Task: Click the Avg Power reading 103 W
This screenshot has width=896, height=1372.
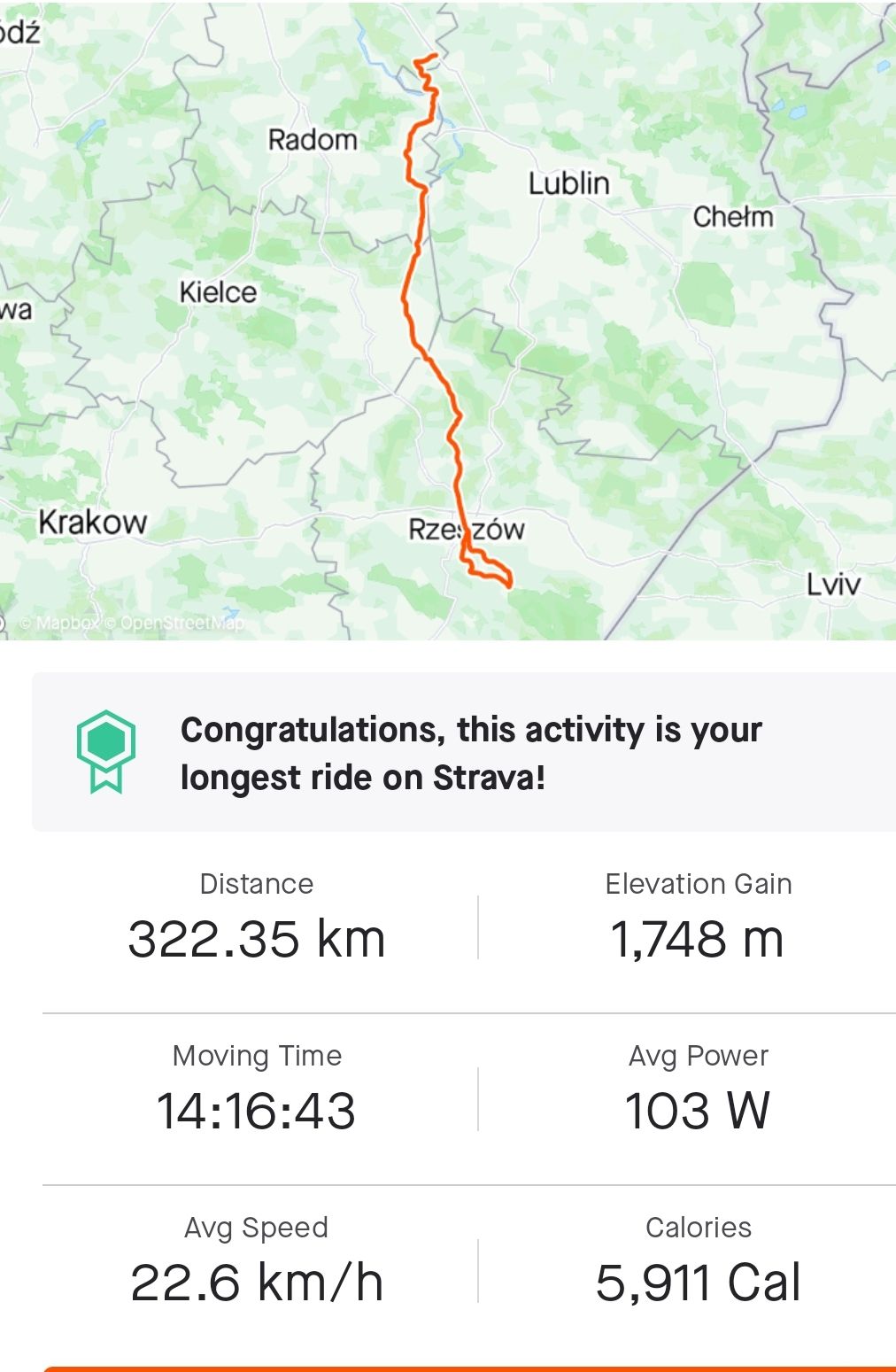Action: point(698,1112)
